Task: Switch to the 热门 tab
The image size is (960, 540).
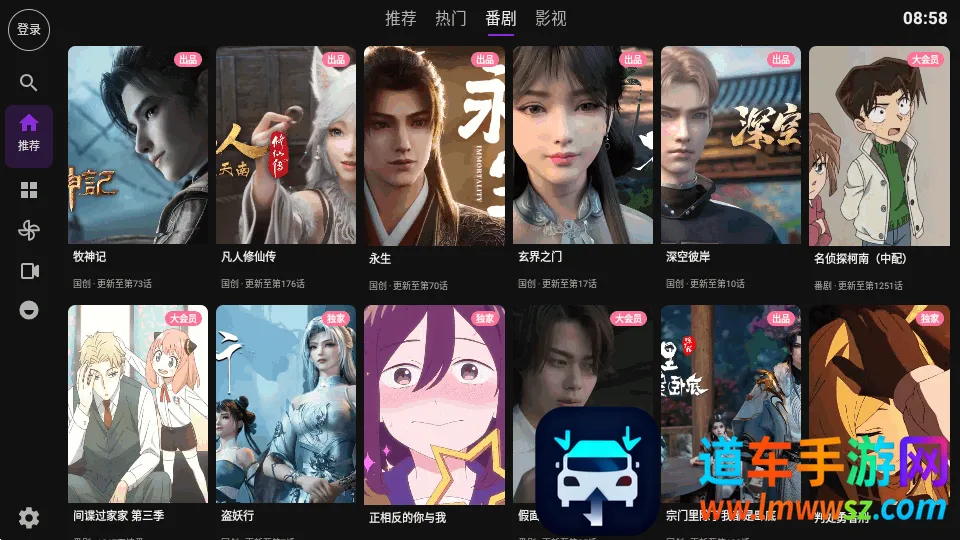Action: [x=450, y=18]
